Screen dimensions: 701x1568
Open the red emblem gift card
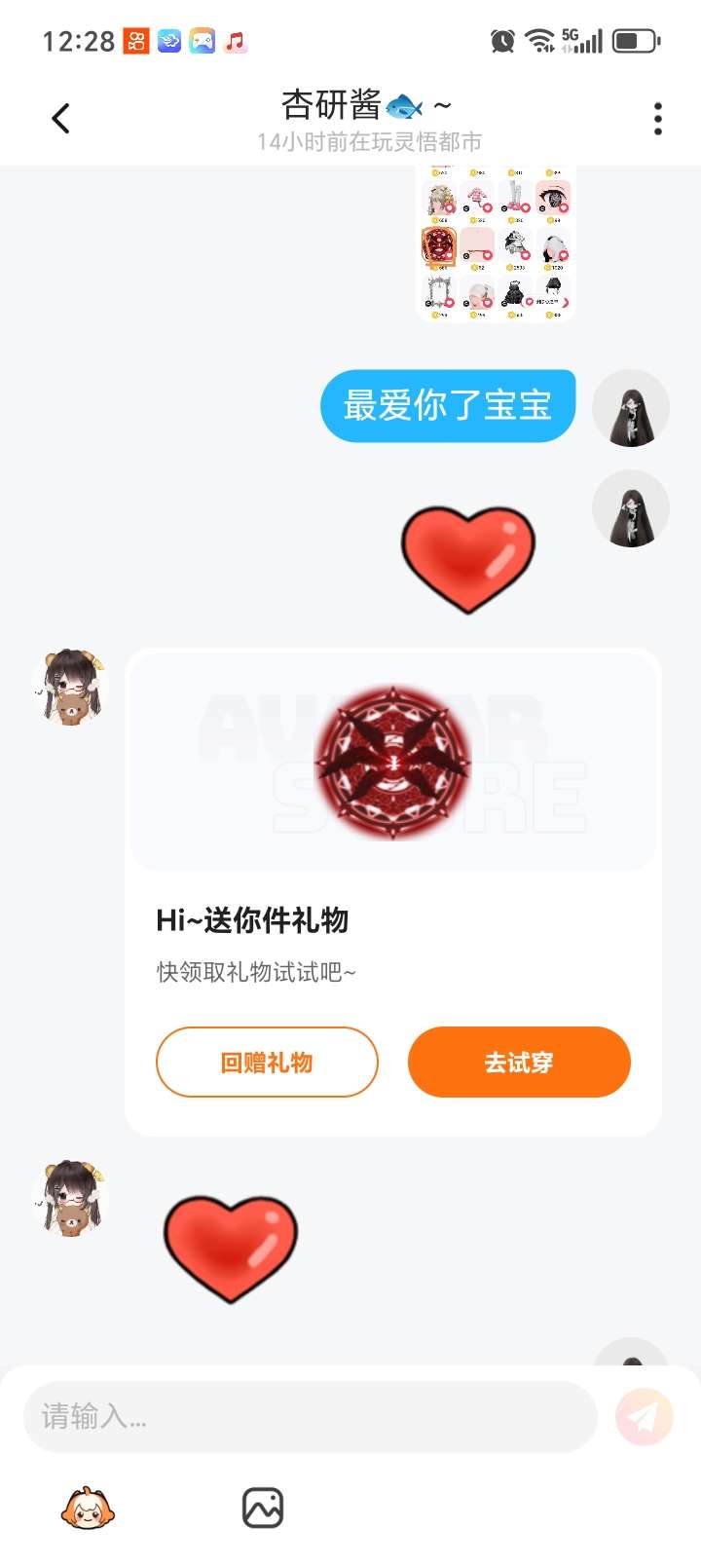(x=393, y=762)
